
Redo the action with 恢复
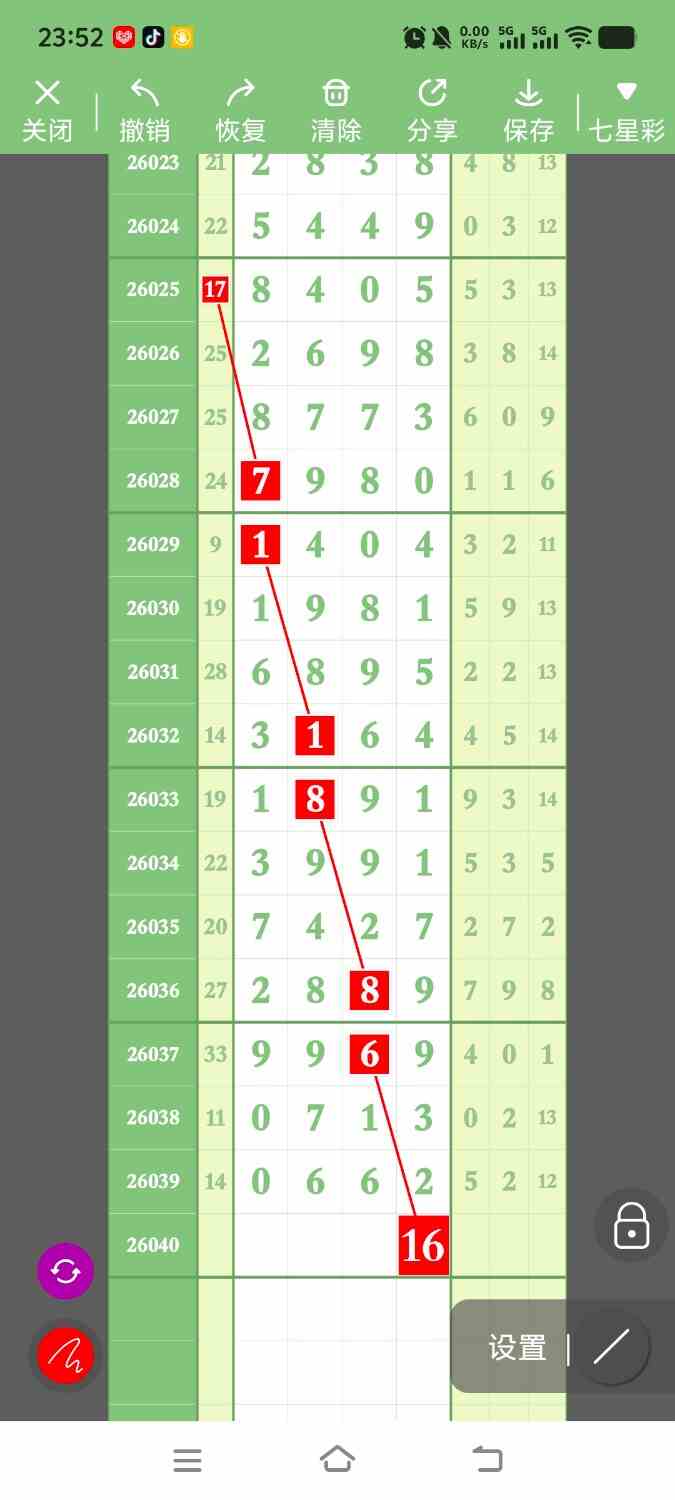240,110
